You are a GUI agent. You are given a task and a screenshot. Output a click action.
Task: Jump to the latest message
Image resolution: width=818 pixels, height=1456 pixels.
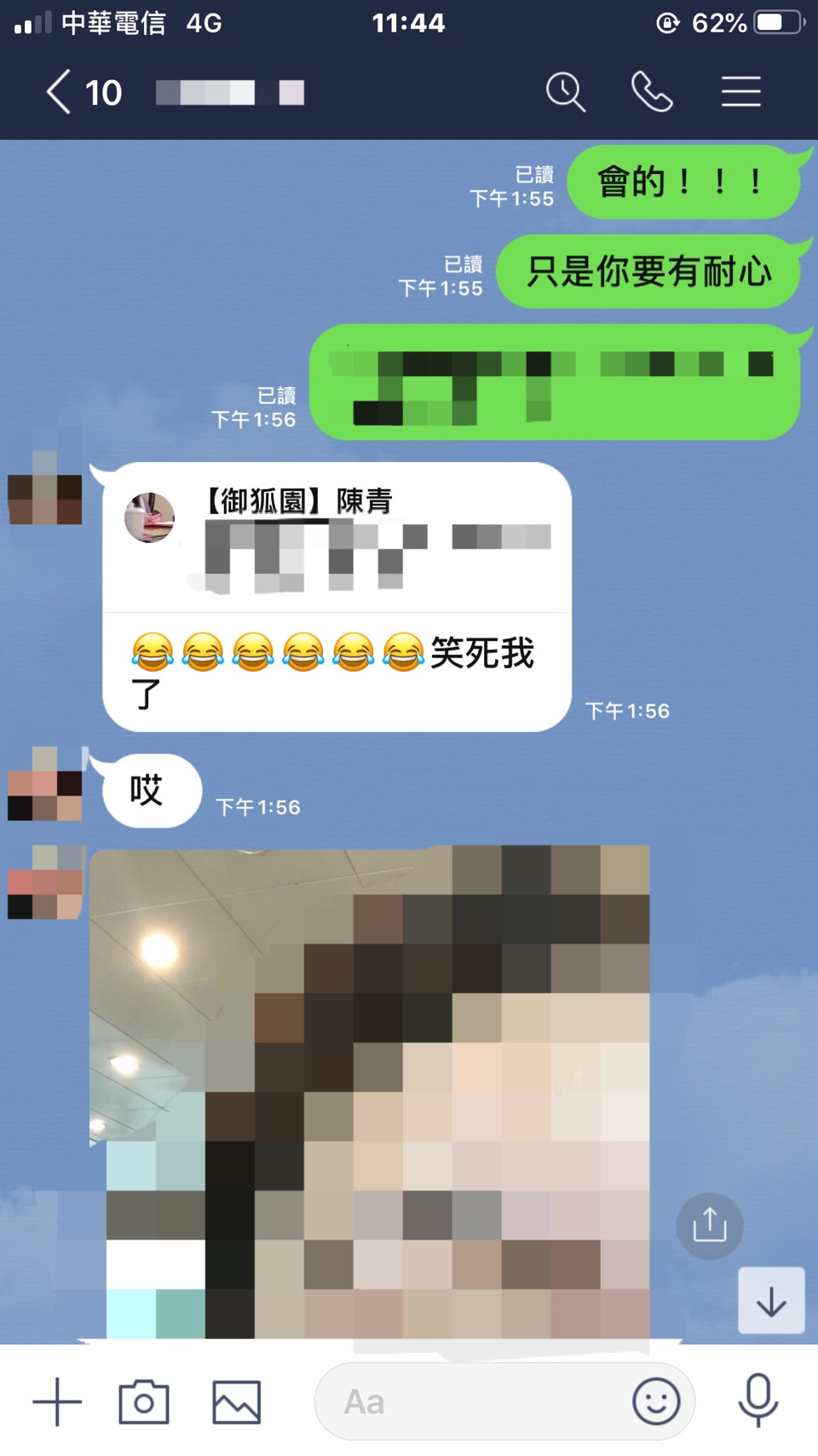coord(770,1301)
